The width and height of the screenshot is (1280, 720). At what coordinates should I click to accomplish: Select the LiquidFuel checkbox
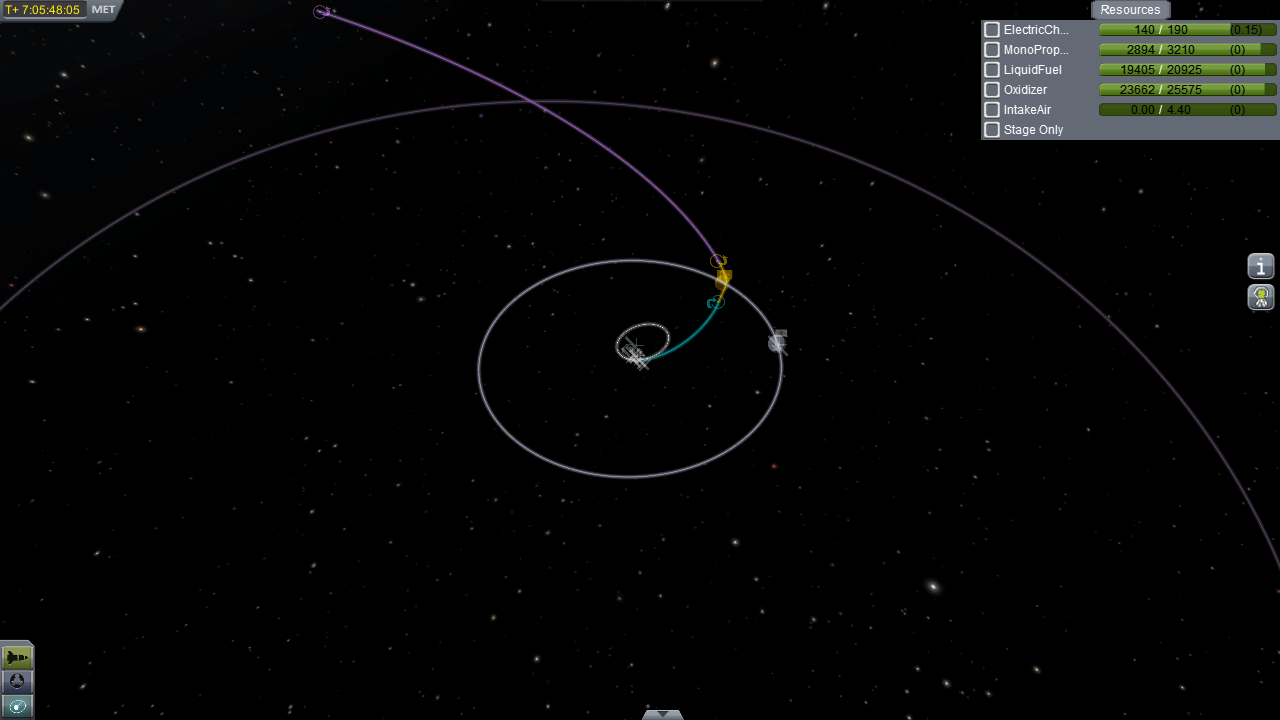click(992, 70)
